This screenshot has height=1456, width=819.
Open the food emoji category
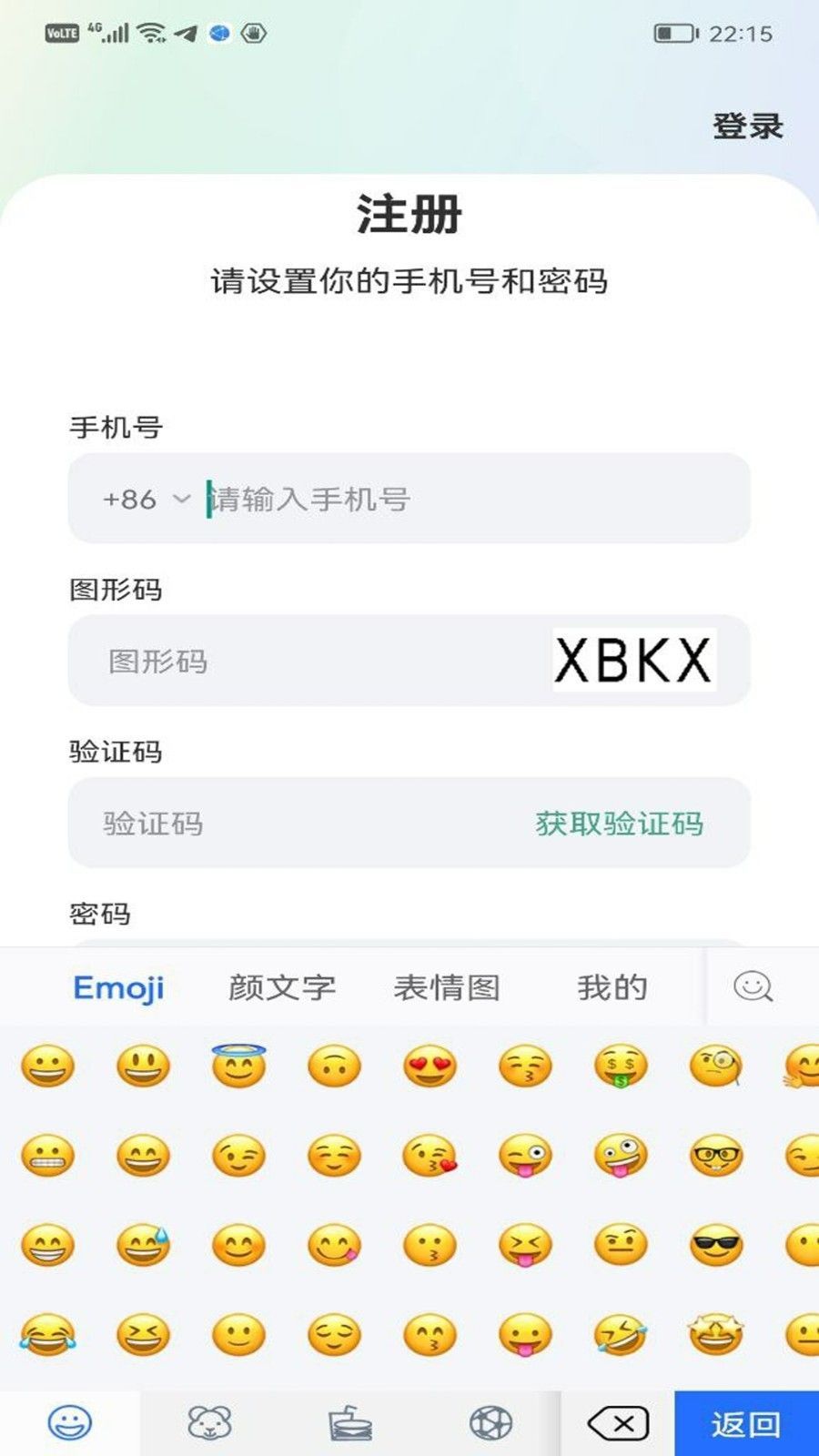click(x=350, y=1423)
